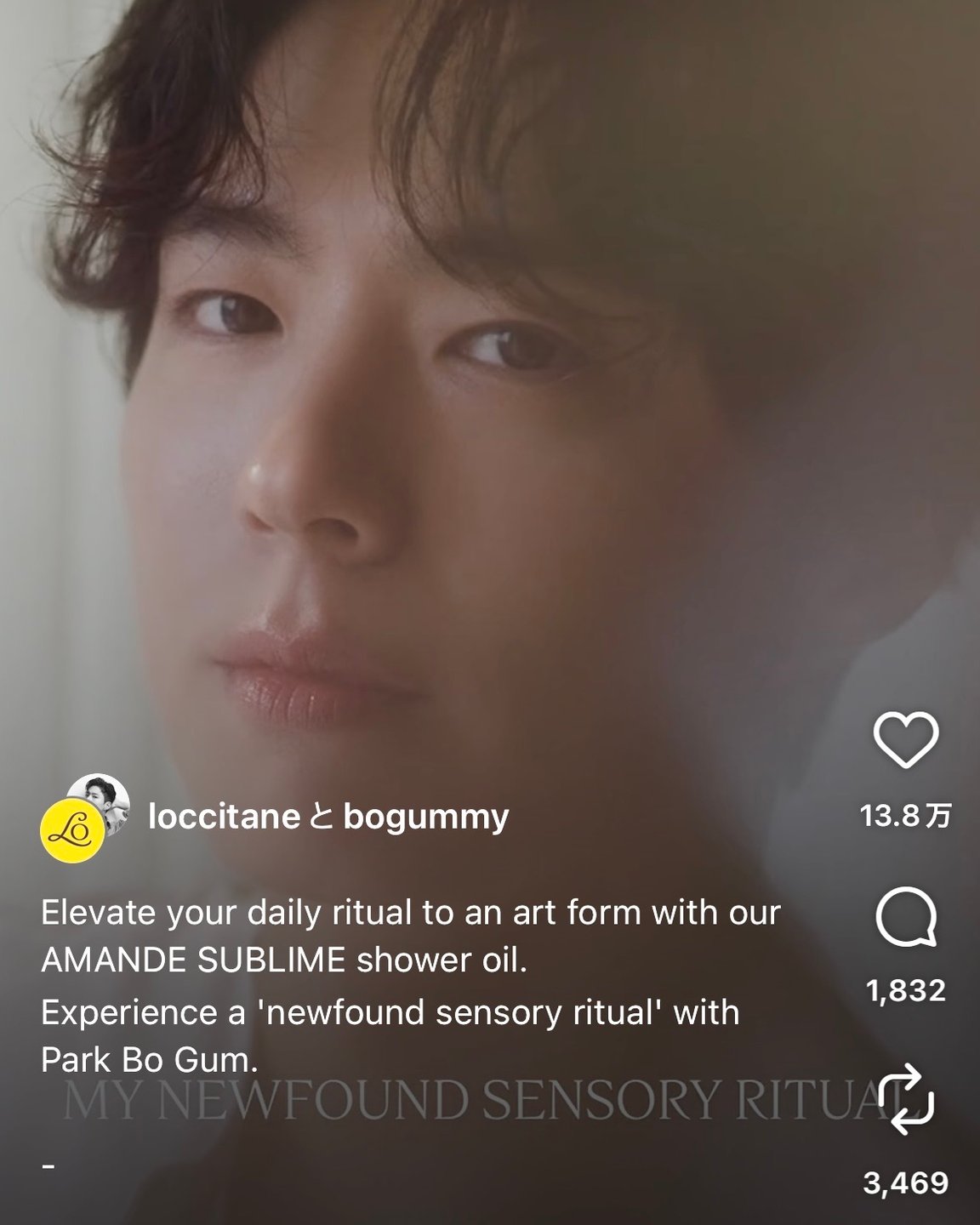Viewport: 980px width, 1225px height.
Task: Repost this reel using the arrows icon
Action: click(905, 1097)
